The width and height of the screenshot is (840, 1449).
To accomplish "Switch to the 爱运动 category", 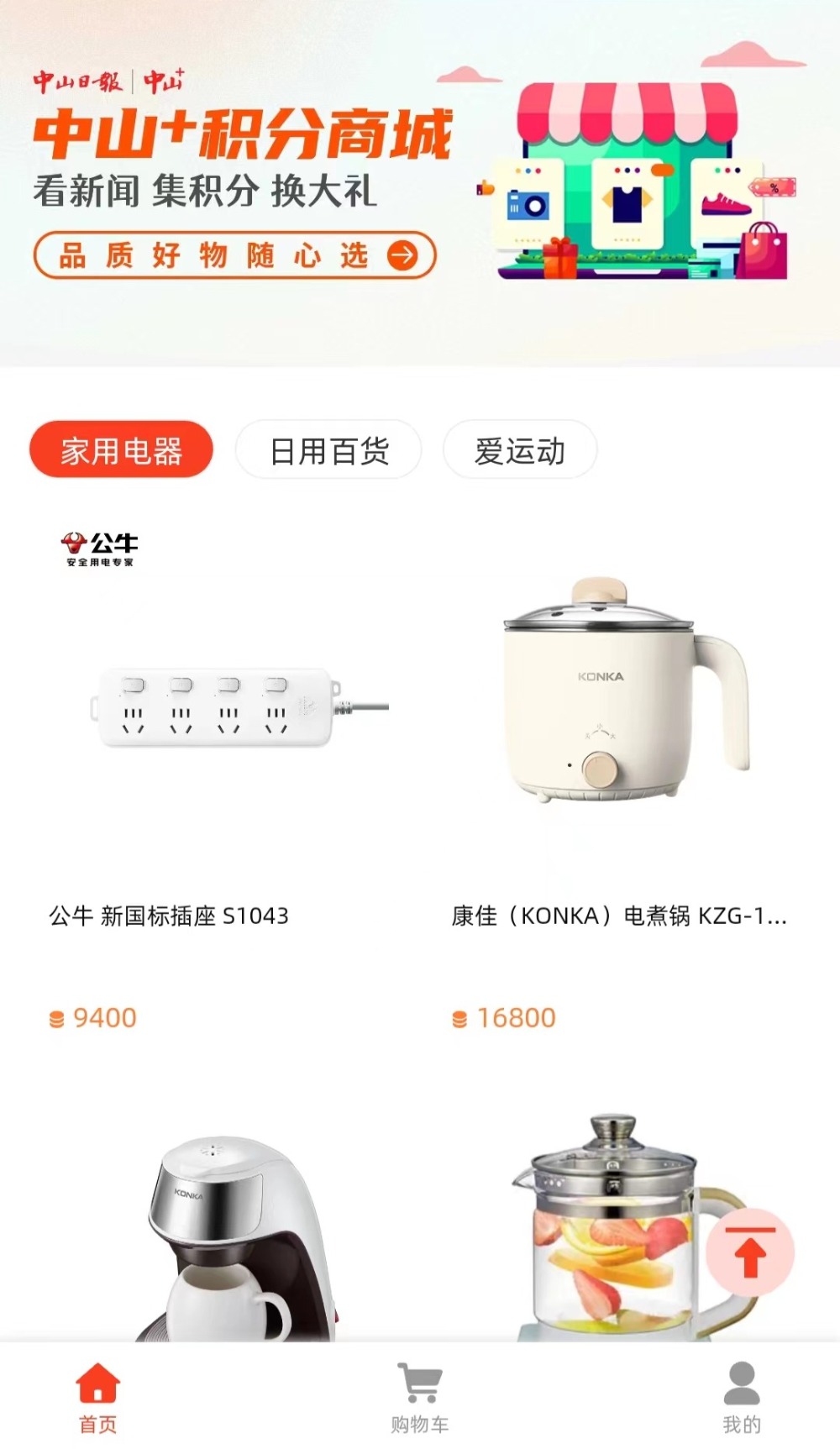I will 520,450.
